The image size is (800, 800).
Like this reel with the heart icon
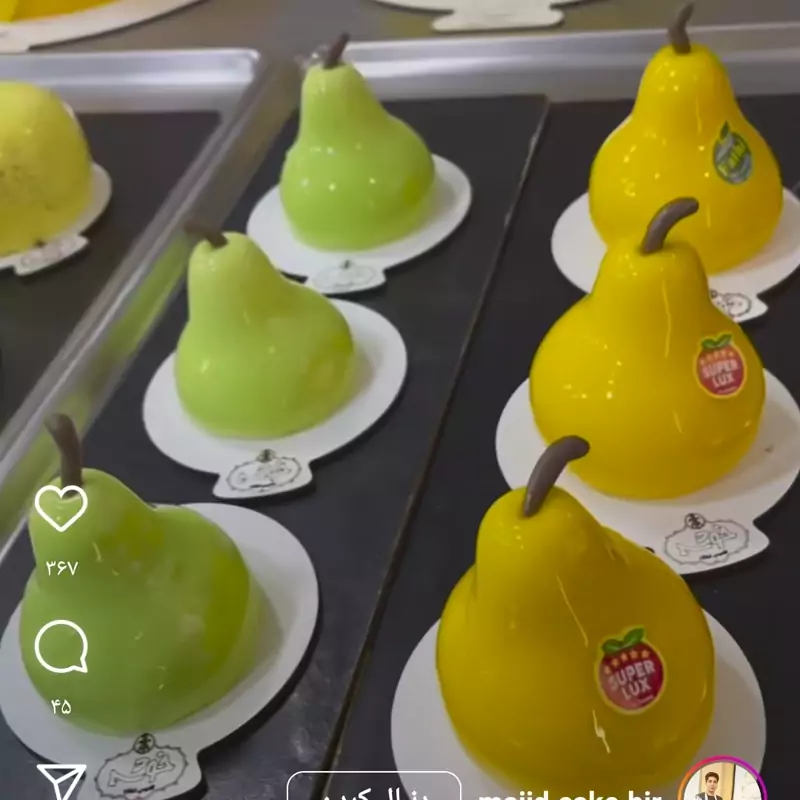point(61,507)
